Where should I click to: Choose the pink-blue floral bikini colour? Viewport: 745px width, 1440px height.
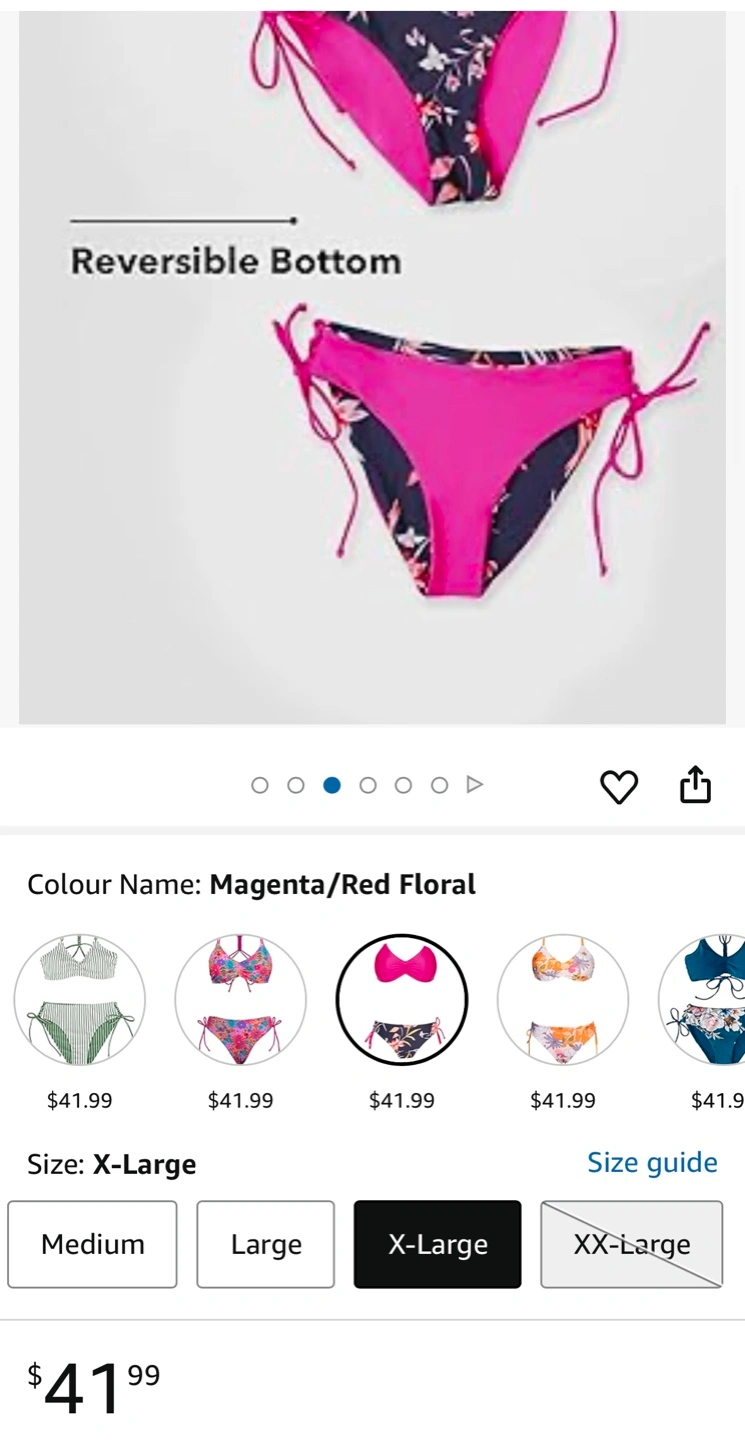240,999
